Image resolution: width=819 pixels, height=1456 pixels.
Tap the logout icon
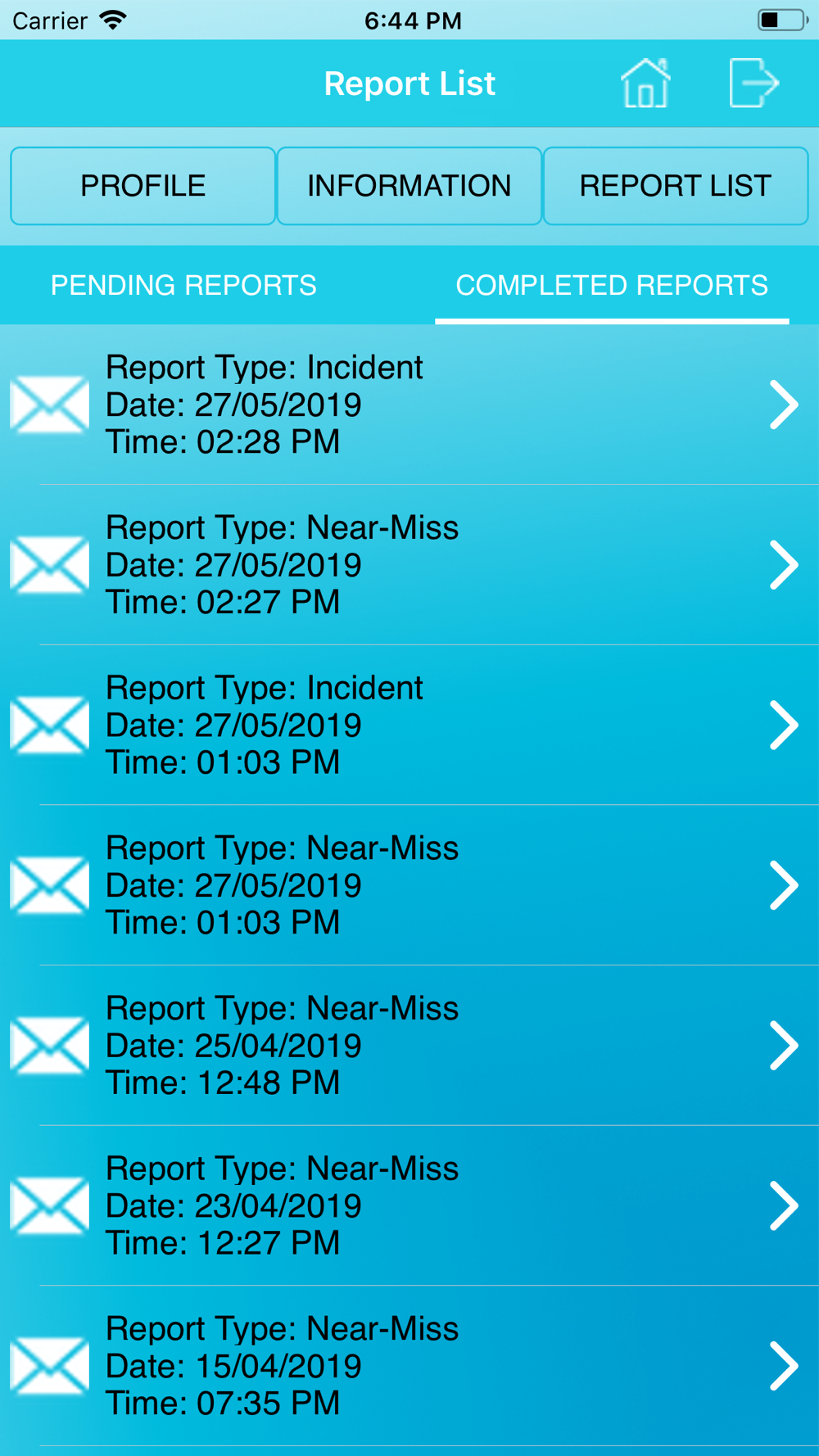(x=753, y=83)
